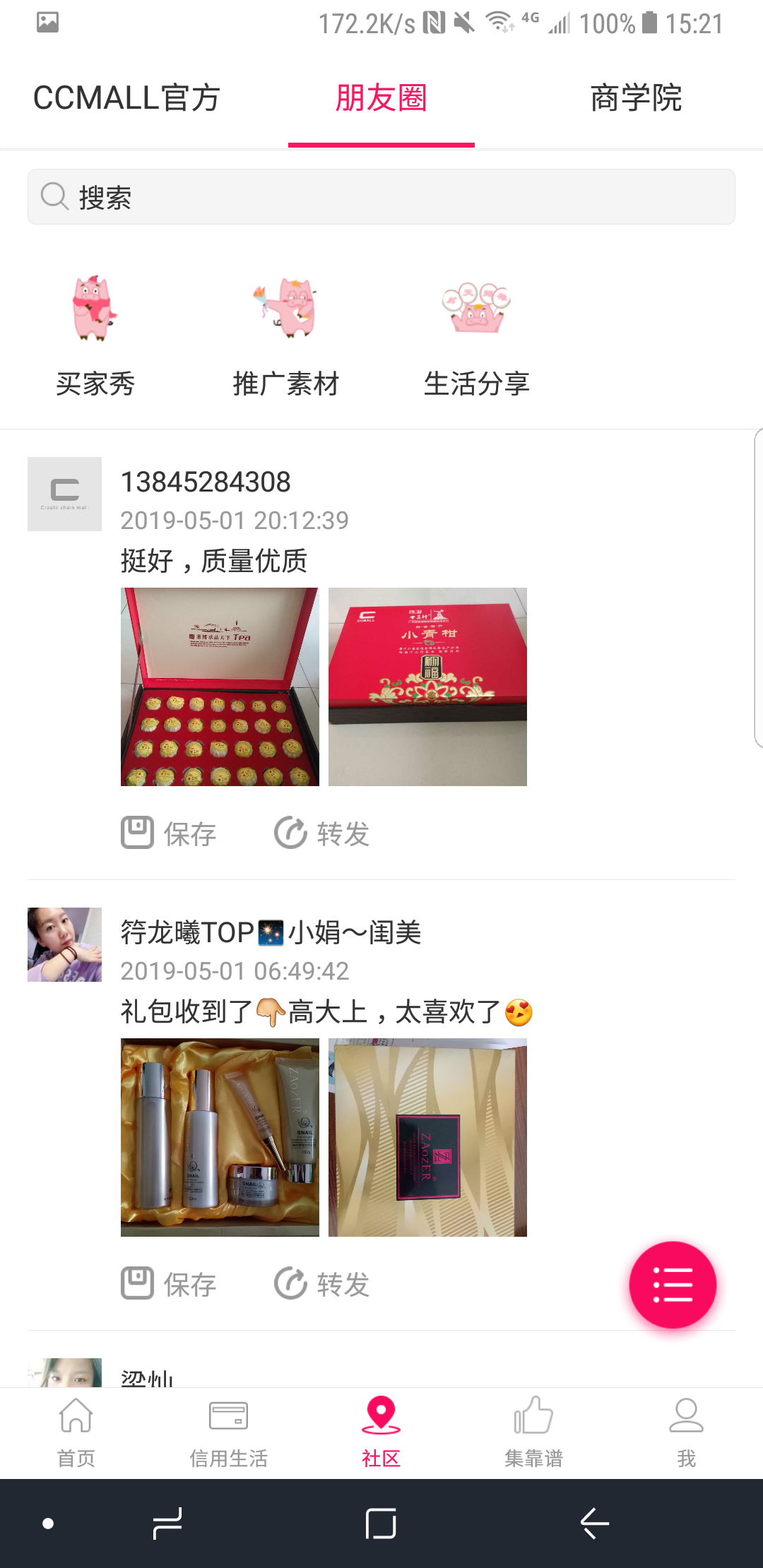View the gold ZAOZER box photo

click(x=427, y=1137)
